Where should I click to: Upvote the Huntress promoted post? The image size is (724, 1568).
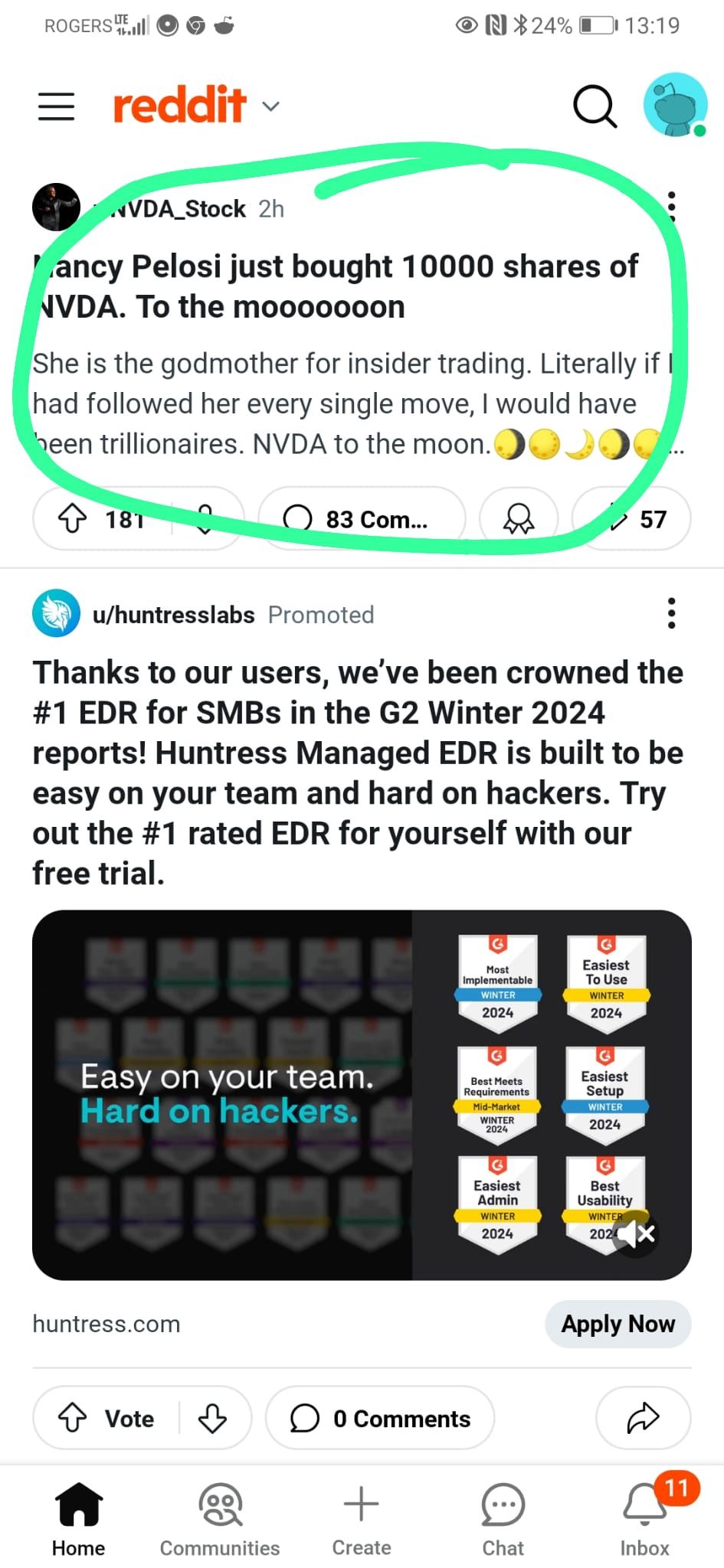click(73, 1418)
